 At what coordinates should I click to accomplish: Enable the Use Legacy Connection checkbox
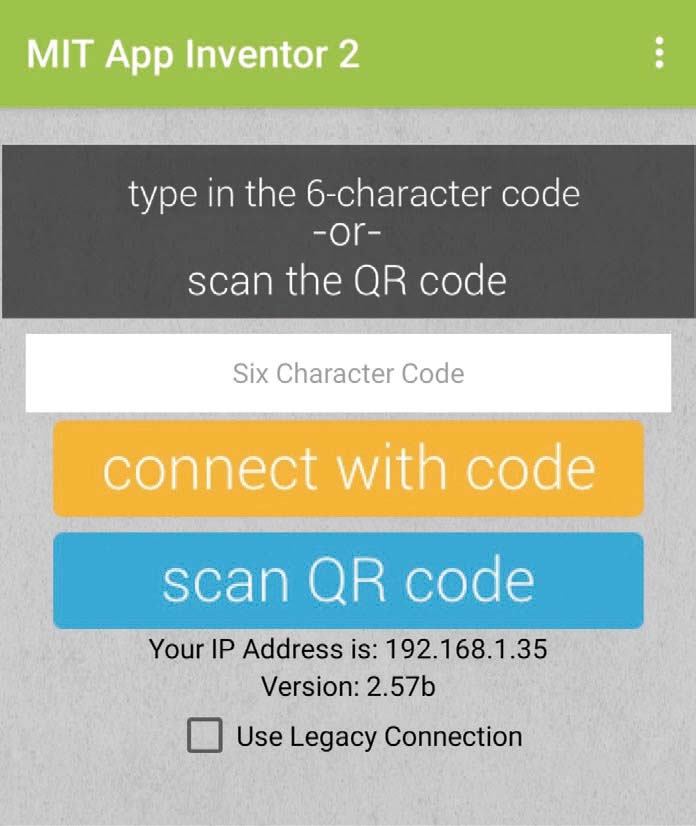tap(205, 737)
